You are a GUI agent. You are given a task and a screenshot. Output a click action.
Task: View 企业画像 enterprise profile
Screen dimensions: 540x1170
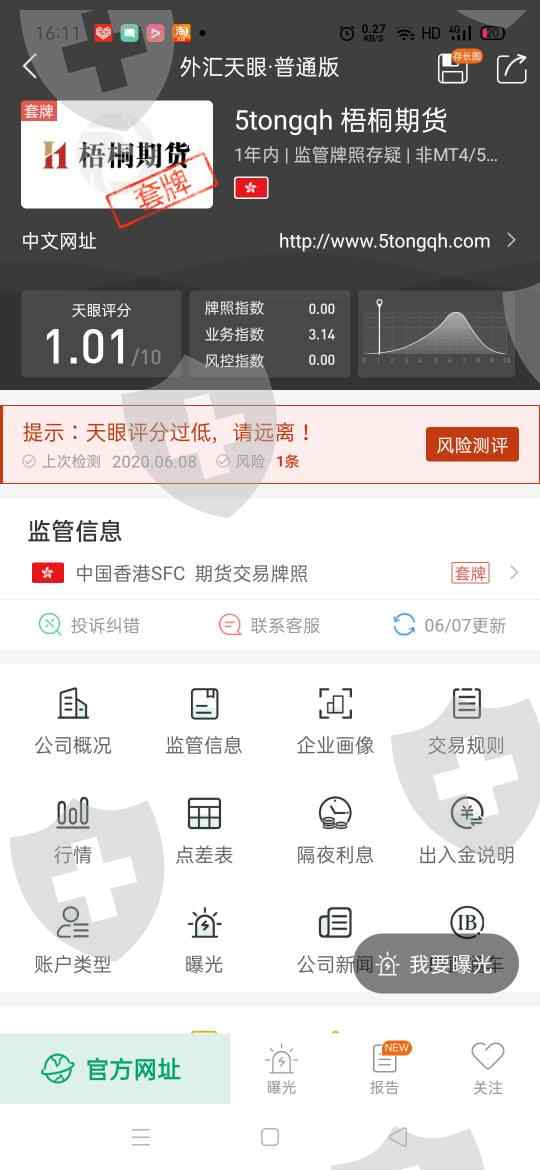click(336, 721)
